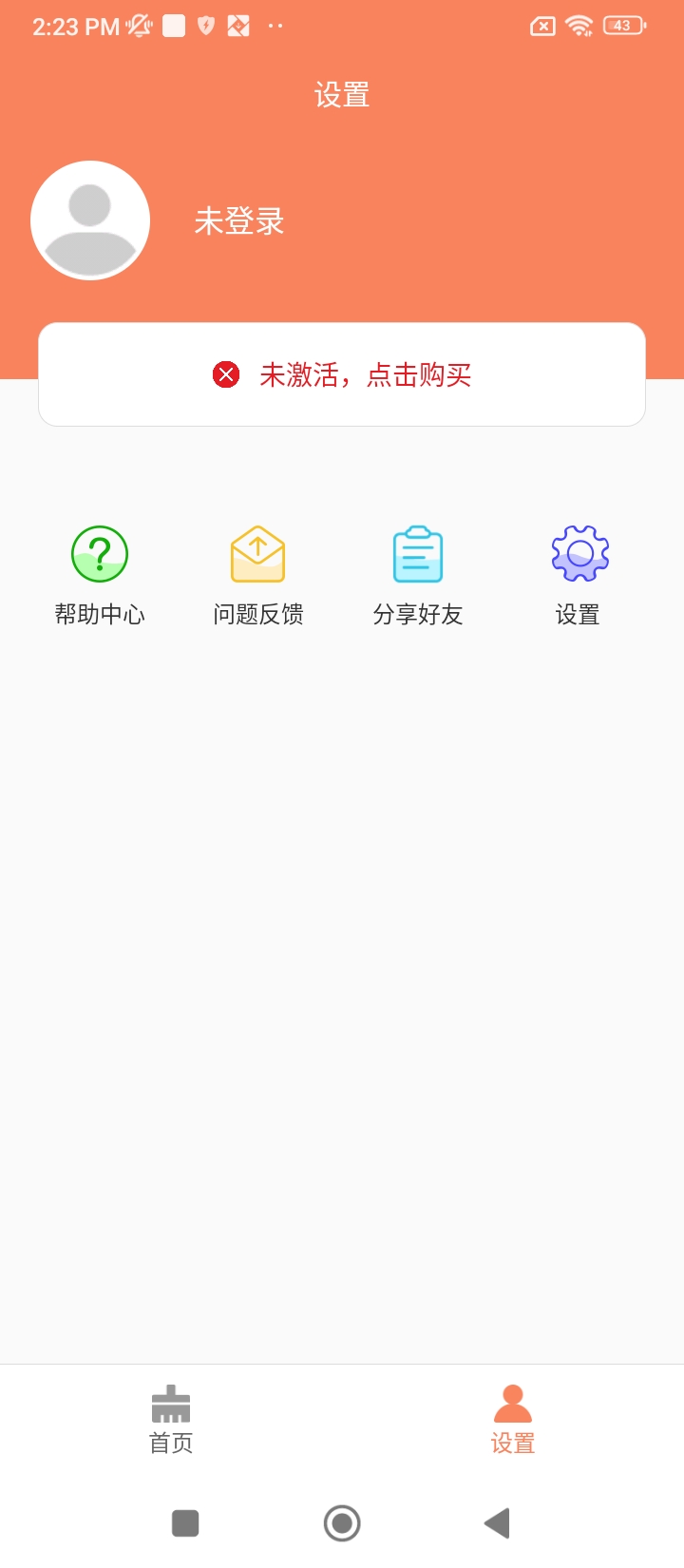Go back using the system back button
This screenshot has width=684, height=1568.
(x=497, y=1522)
